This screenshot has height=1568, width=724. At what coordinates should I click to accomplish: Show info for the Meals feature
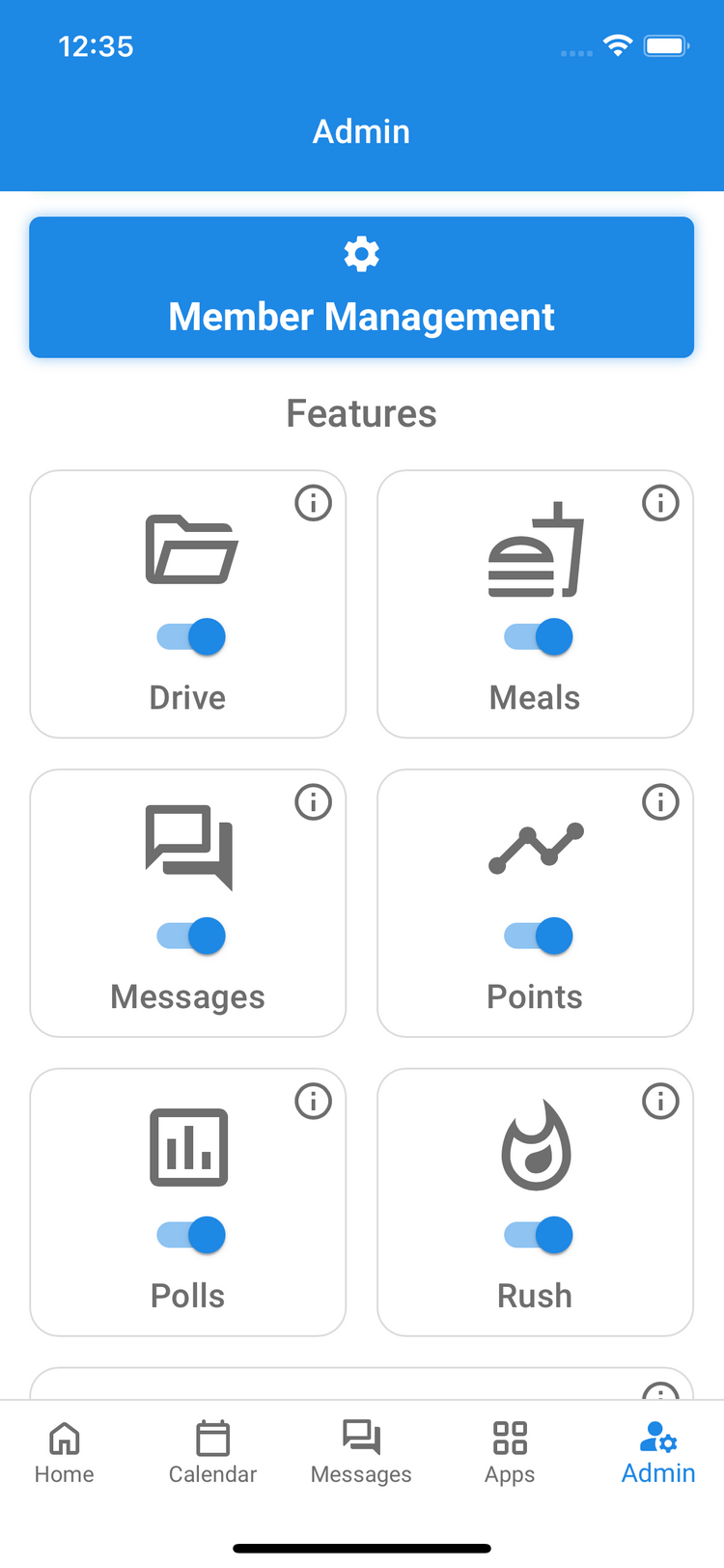click(660, 503)
